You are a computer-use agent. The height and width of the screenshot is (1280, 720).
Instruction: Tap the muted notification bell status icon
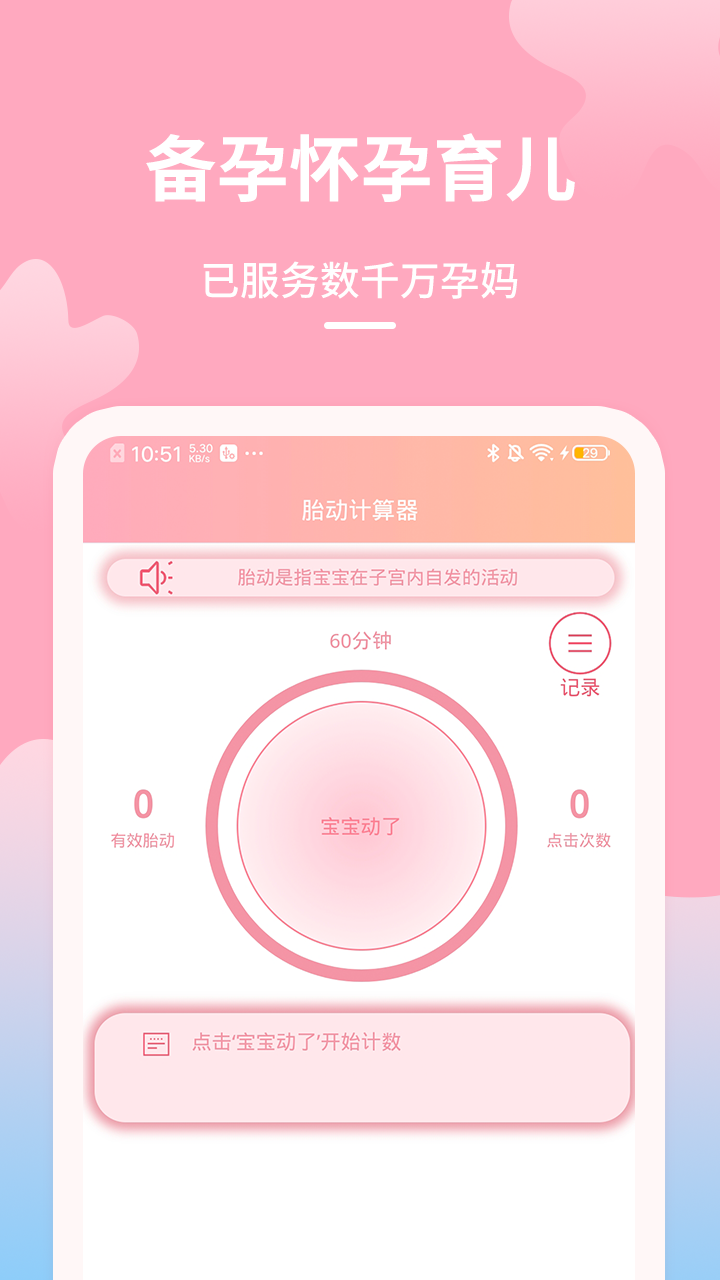click(x=515, y=453)
